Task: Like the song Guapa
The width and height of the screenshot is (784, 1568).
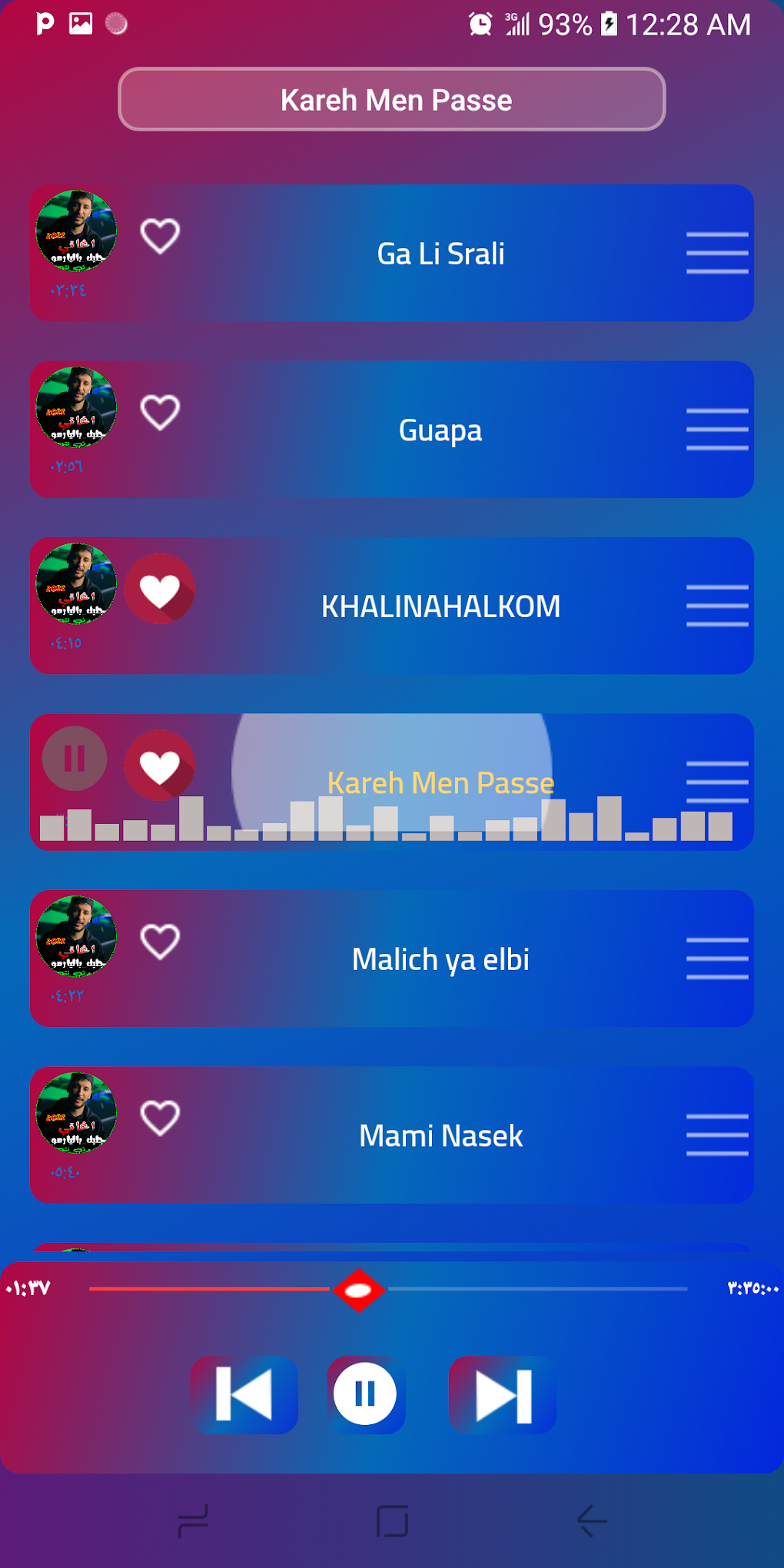Action: [160, 413]
